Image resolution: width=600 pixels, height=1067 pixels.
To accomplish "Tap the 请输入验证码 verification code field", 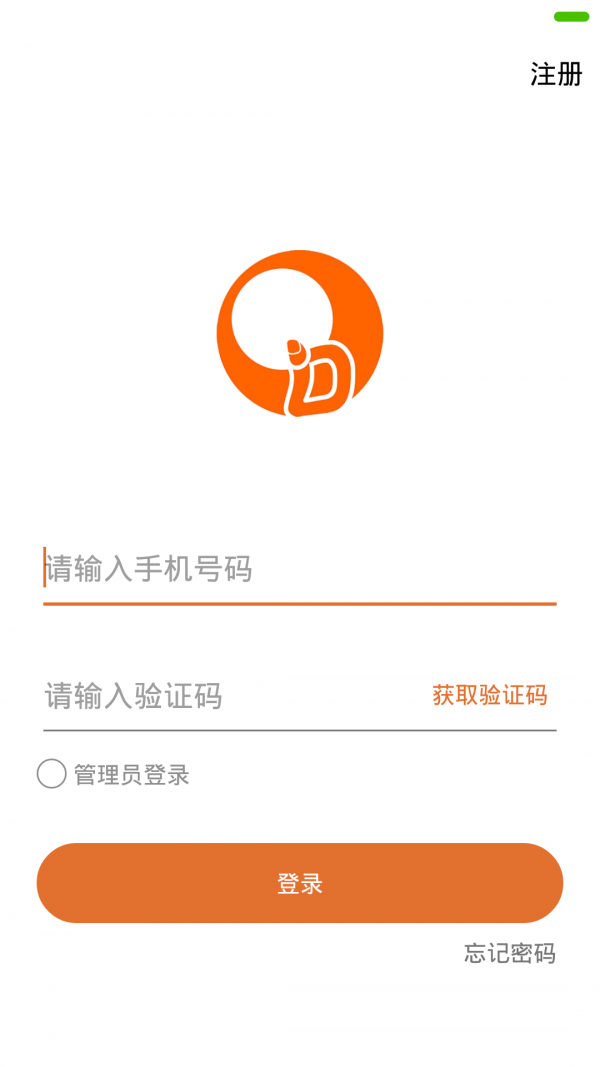I will [x=230, y=696].
